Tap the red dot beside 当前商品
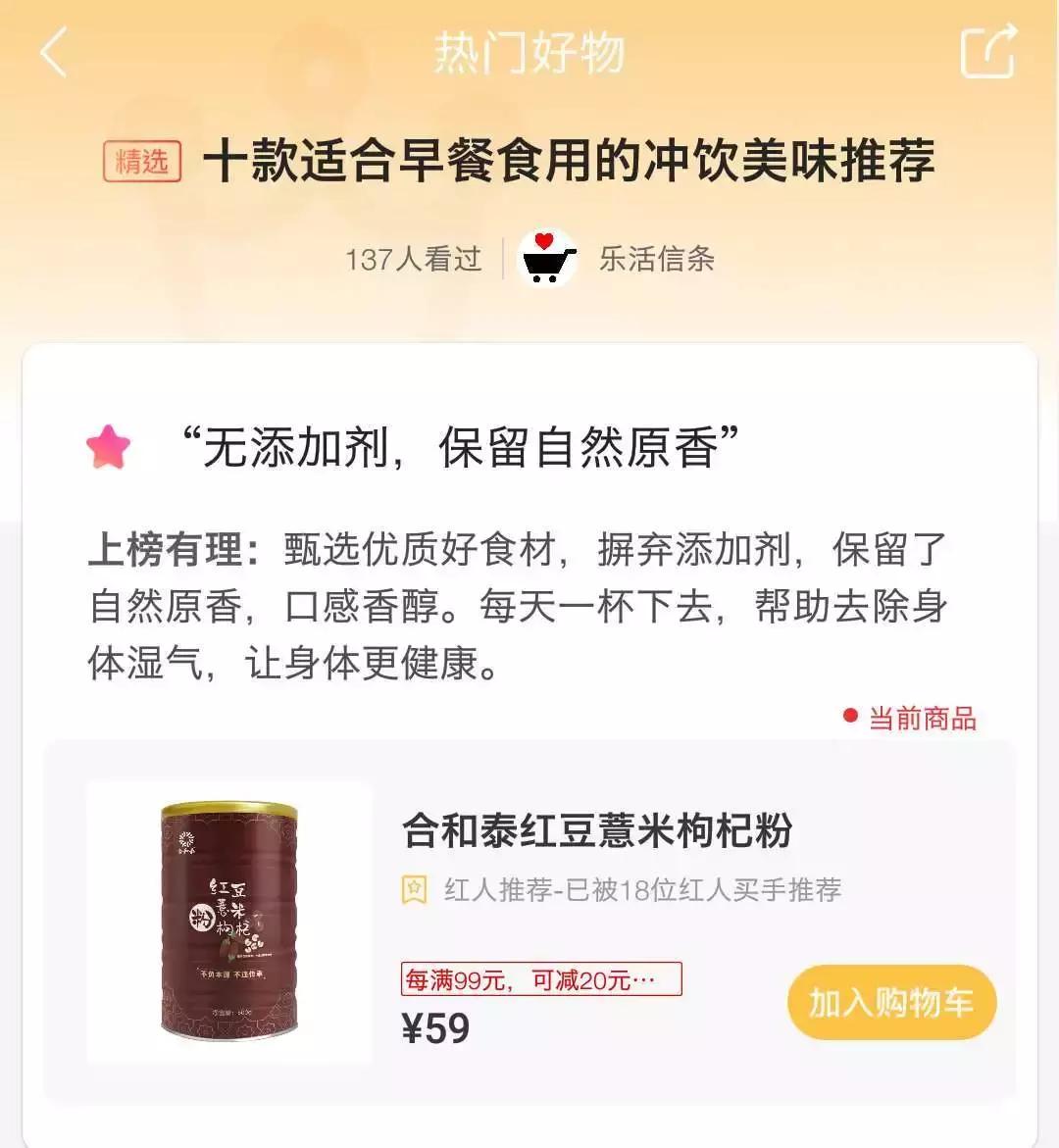Viewport: 1059px width, 1148px height. [x=849, y=717]
